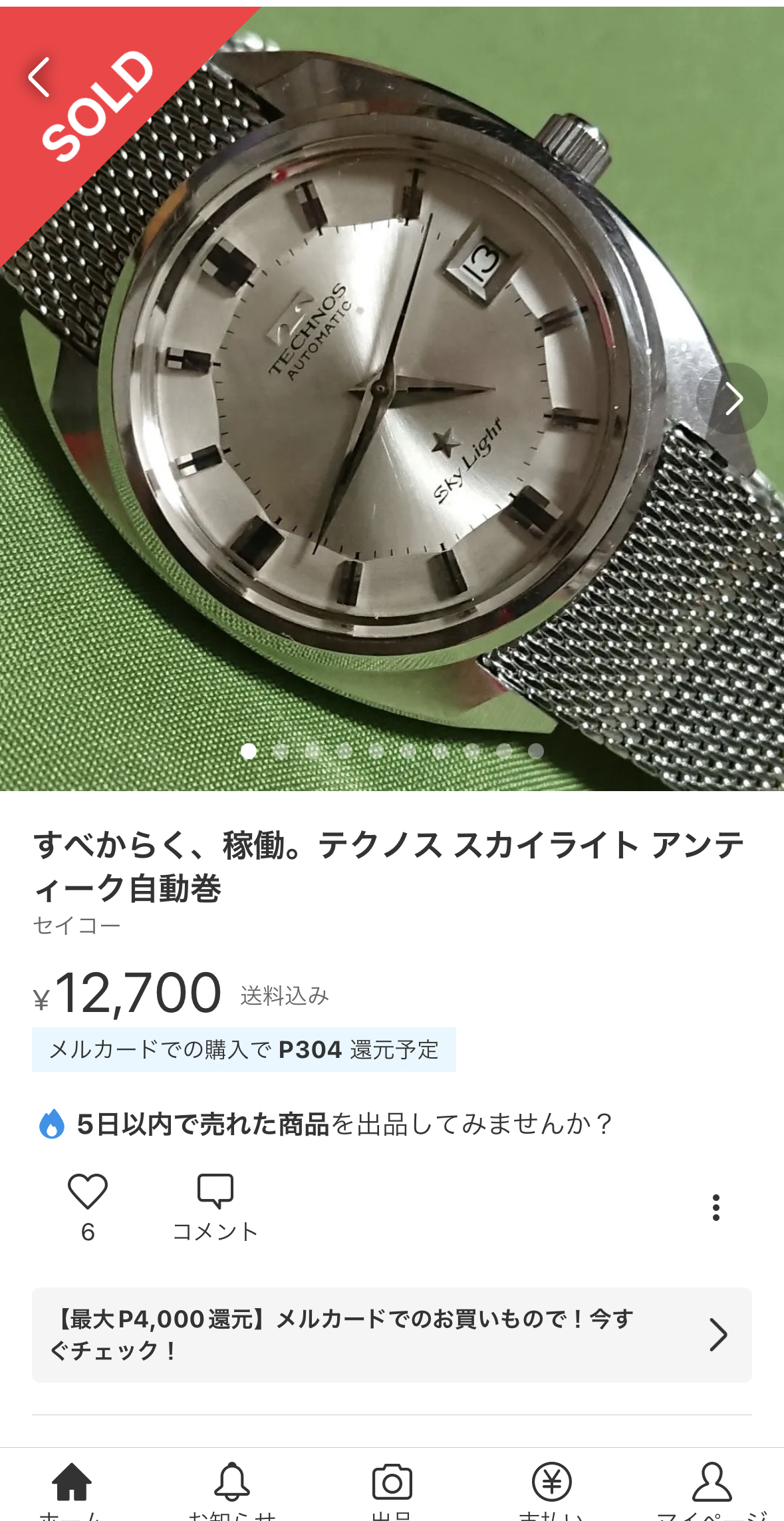Open the 最大P4,000還元 Mercard banner
The width and height of the screenshot is (784, 1521).
coord(392,1335)
